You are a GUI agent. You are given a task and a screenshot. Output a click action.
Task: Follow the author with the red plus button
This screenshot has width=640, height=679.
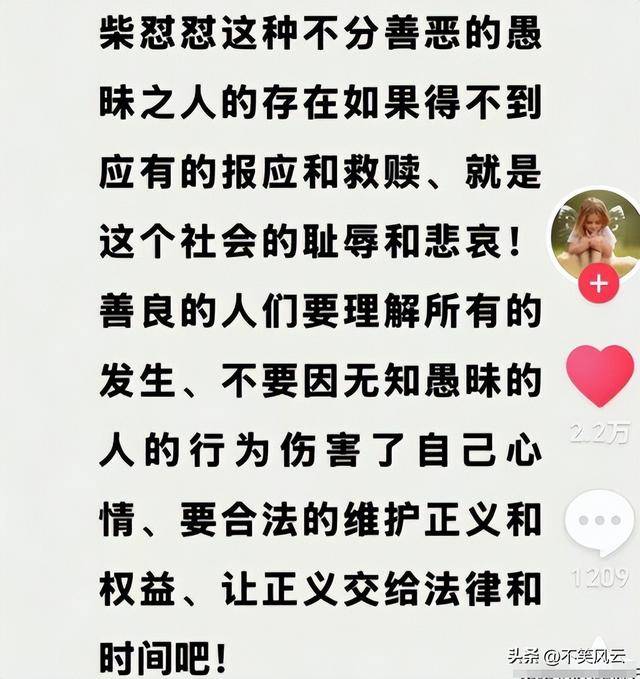pos(598,284)
